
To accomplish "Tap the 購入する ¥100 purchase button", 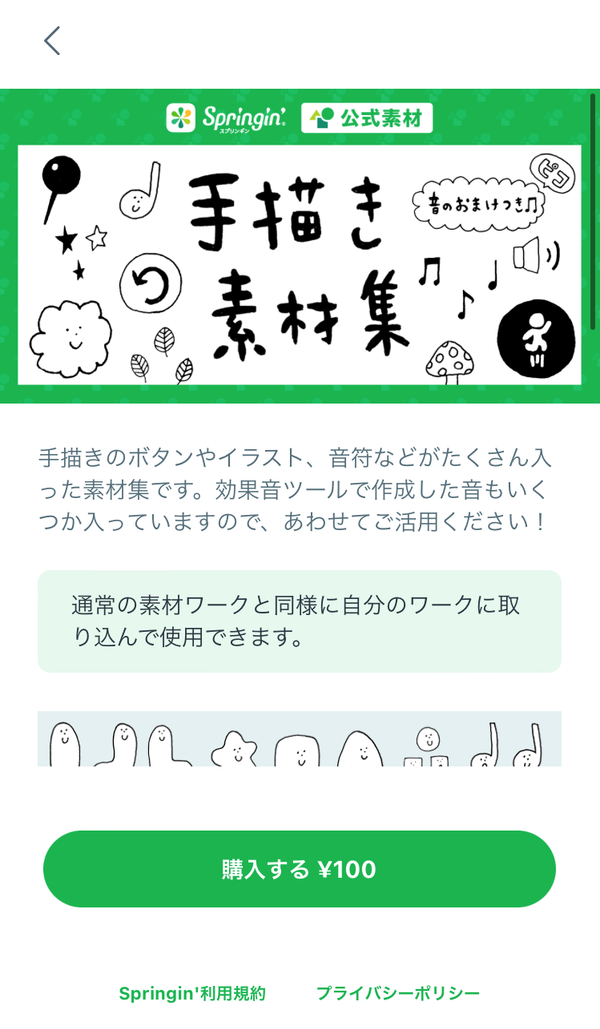I will (299, 869).
